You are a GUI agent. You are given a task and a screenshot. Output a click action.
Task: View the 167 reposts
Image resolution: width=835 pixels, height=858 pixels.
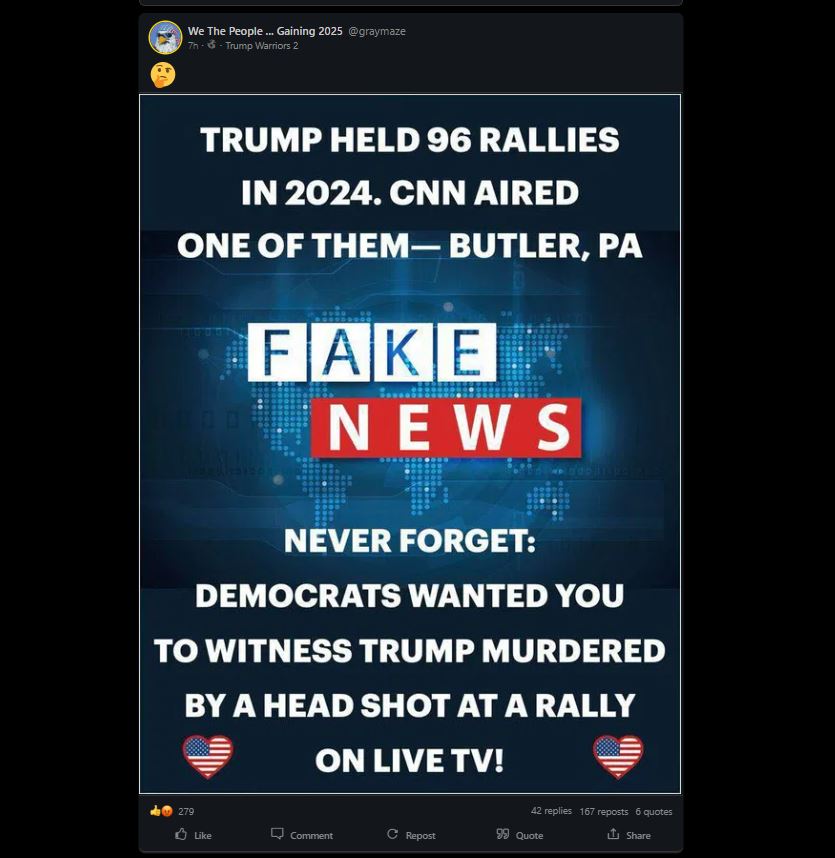tap(604, 811)
